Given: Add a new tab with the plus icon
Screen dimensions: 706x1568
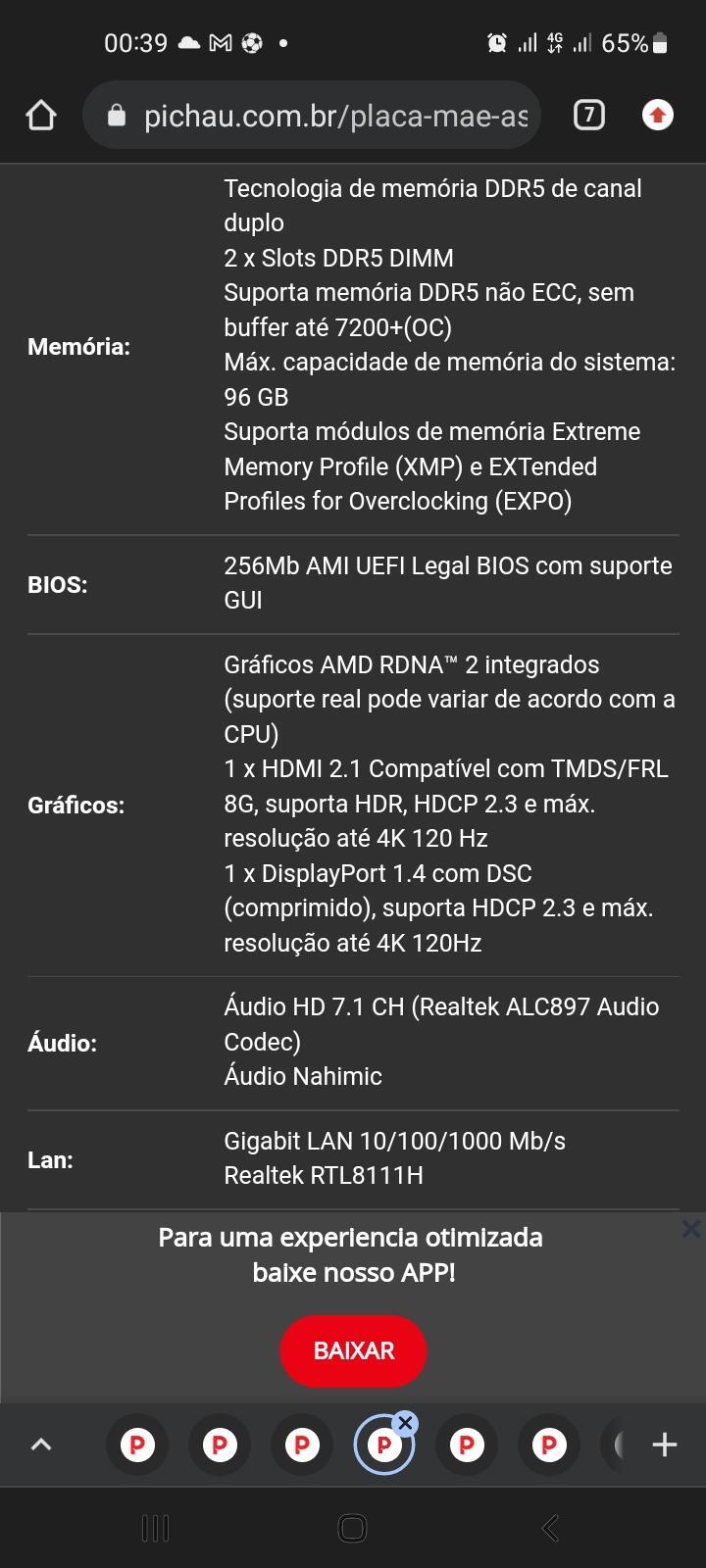Looking at the screenshot, I should [x=665, y=1444].
